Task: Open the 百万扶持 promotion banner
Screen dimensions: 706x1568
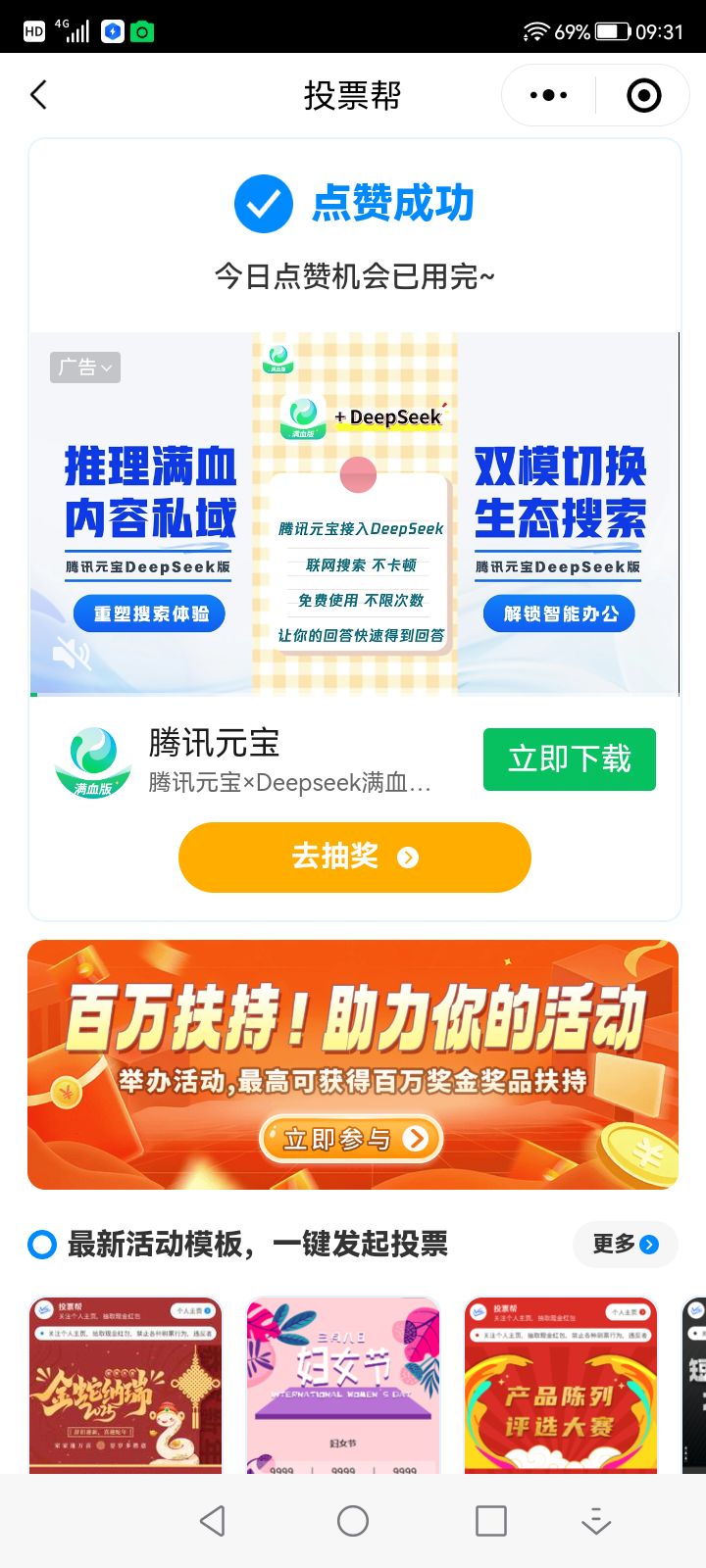Action: 353,1064
